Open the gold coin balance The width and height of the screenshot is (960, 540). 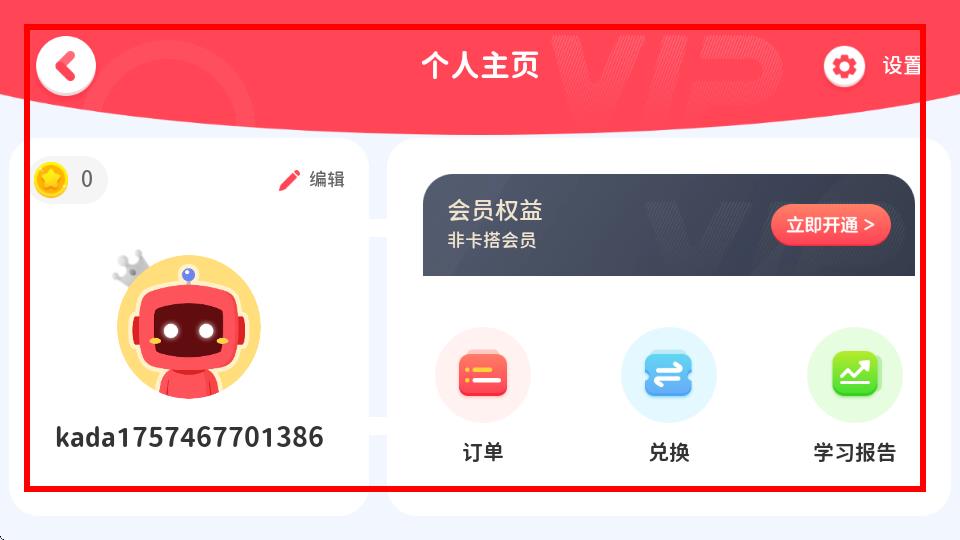tap(66, 180)
